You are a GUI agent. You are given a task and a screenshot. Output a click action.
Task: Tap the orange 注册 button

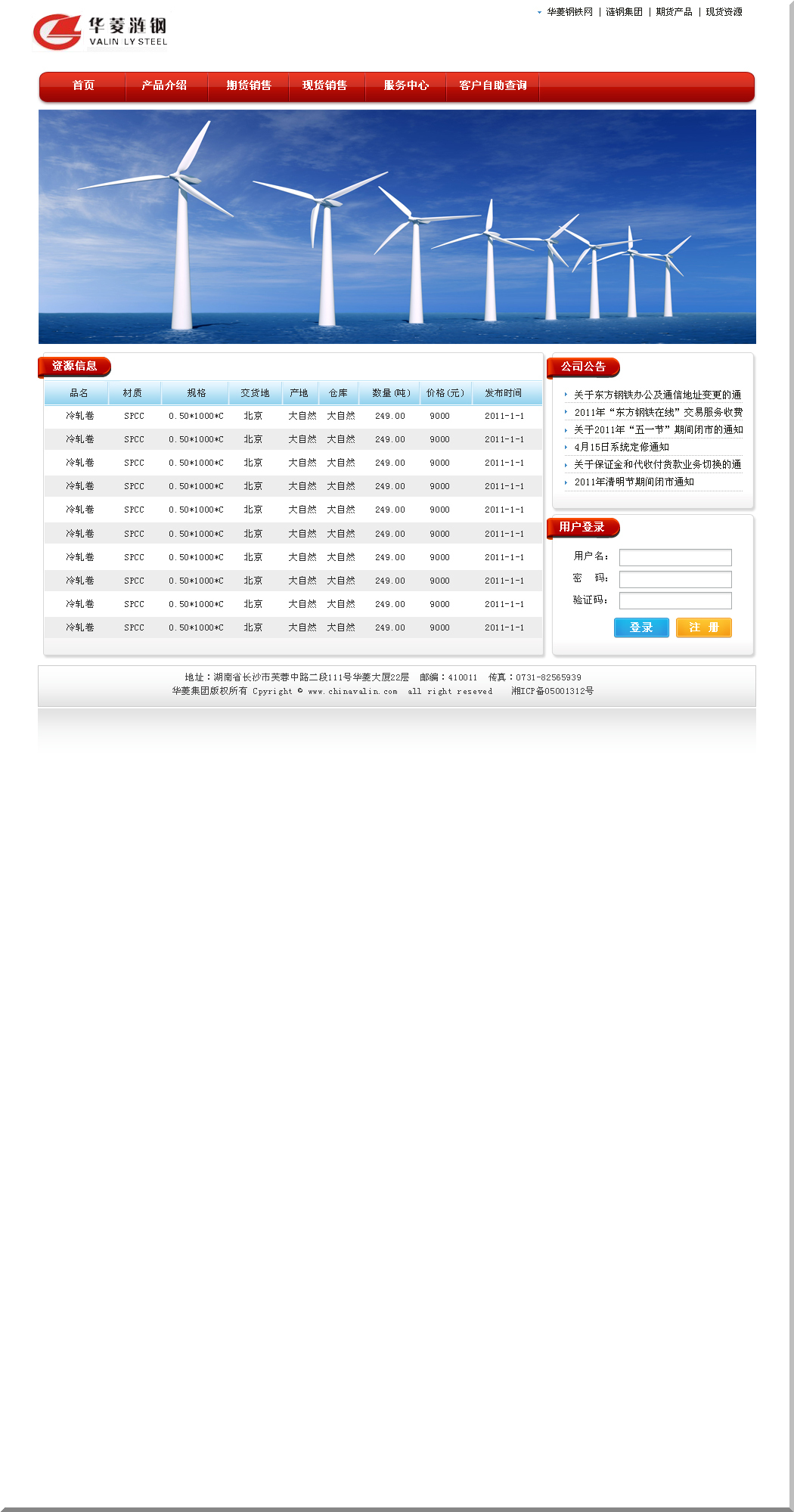[703, 627]
